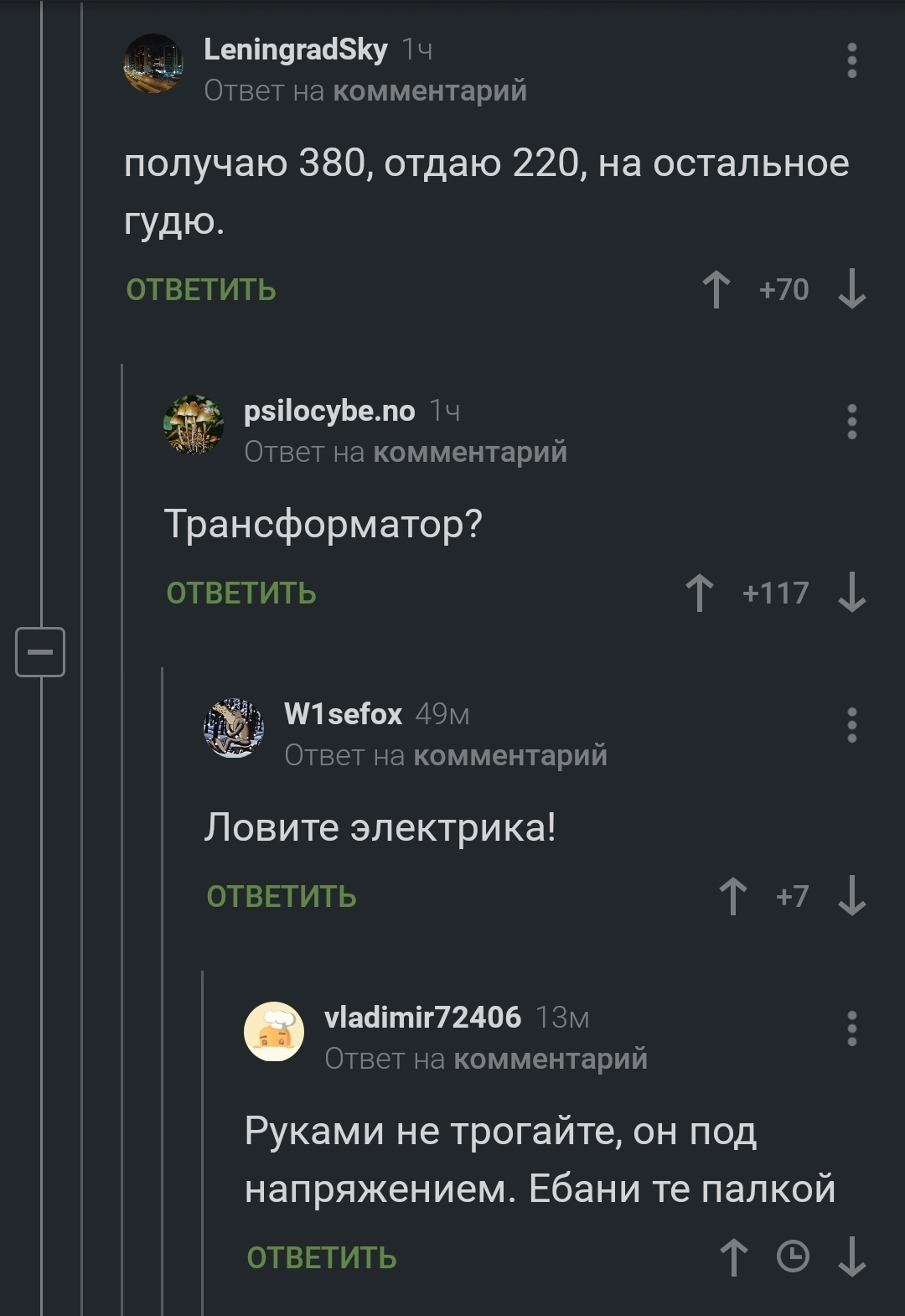This screenshot has height=1316, width=905.
Task: Reply to LeningradSky's comment
Action: pos(201,290)
